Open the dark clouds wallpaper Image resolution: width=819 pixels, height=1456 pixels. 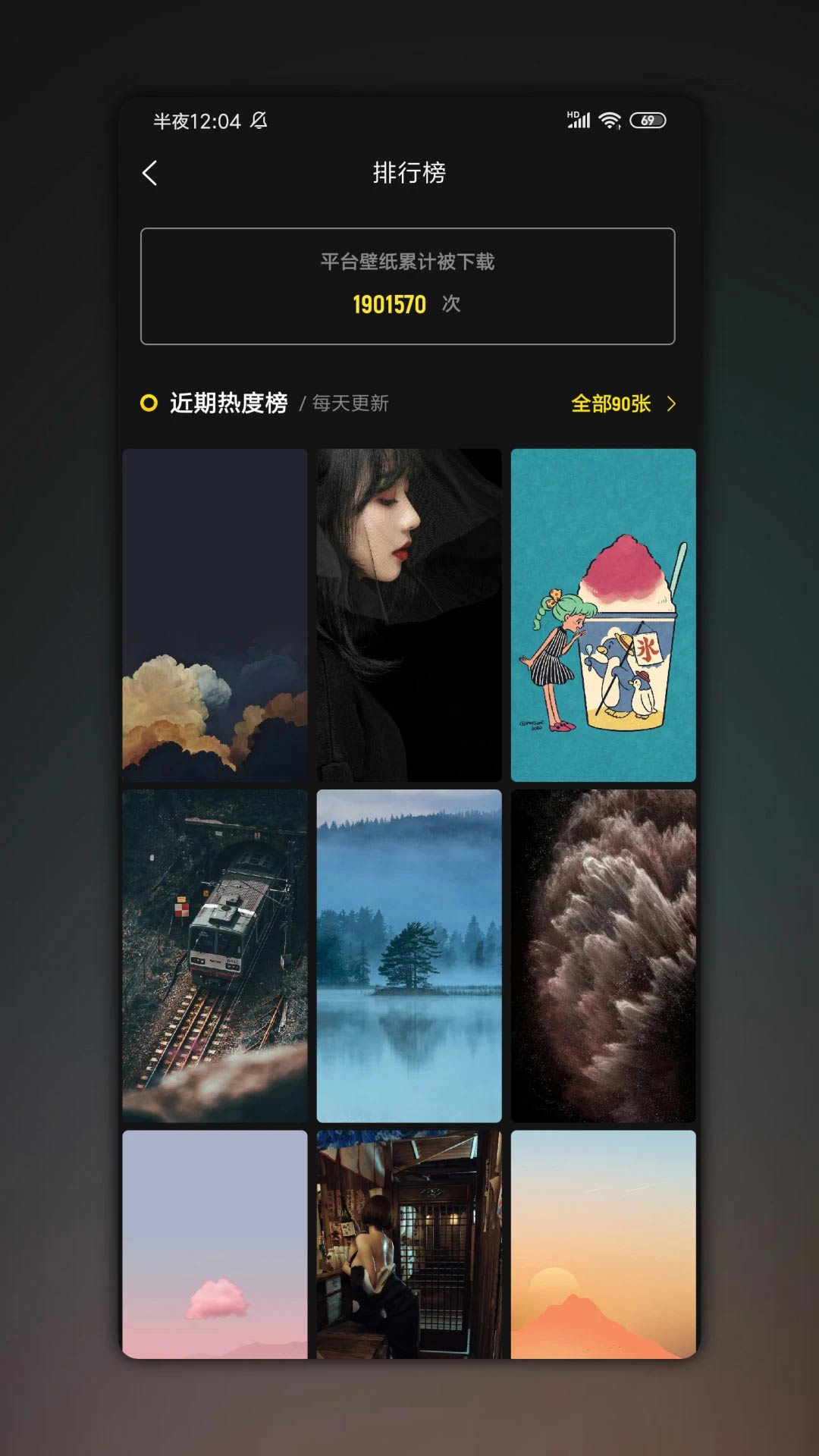[x=215, y=614]
